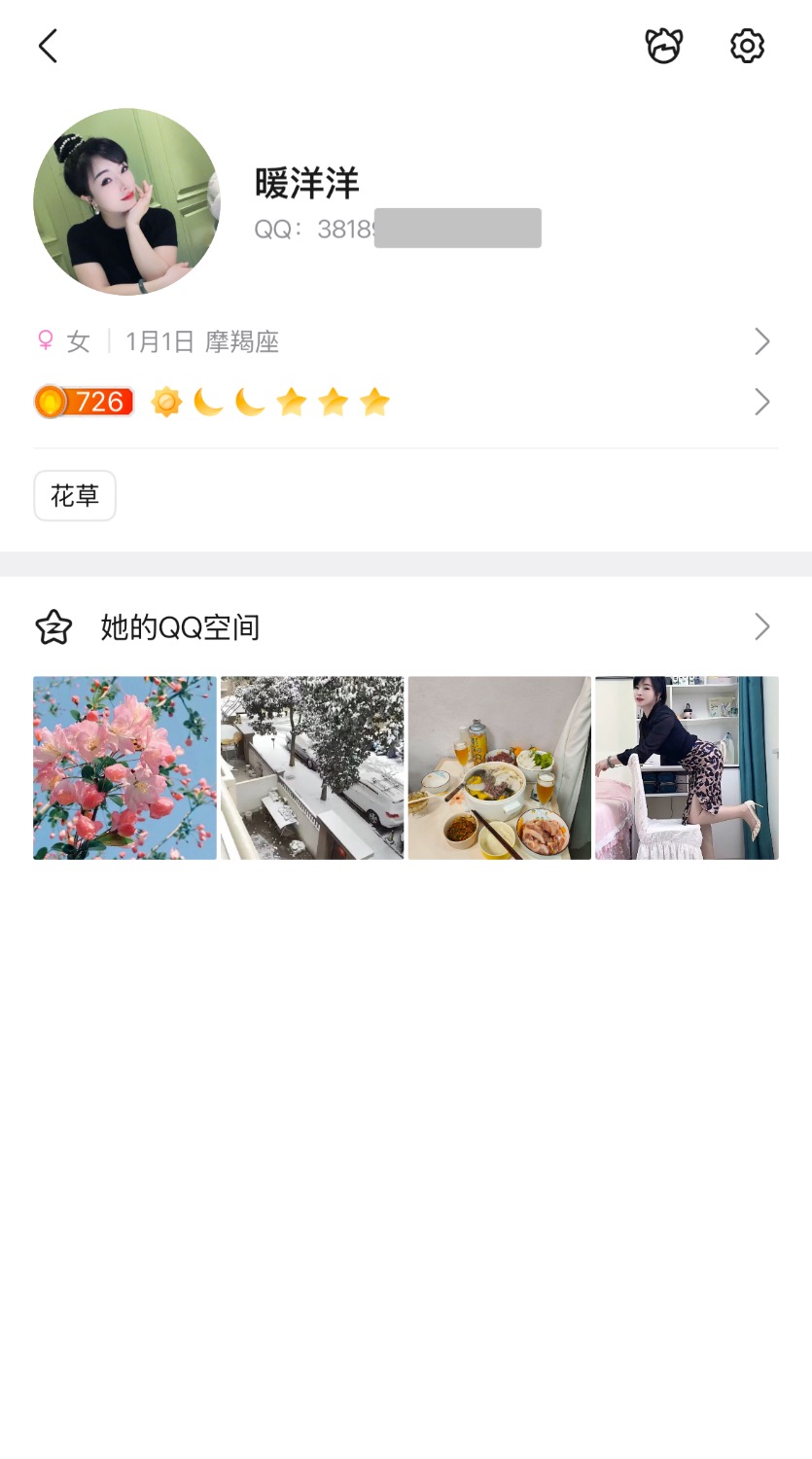Open the cat face icon in header
This screenshot has width=812, height=1459.
pyautogui.click(x=664, y=46)
